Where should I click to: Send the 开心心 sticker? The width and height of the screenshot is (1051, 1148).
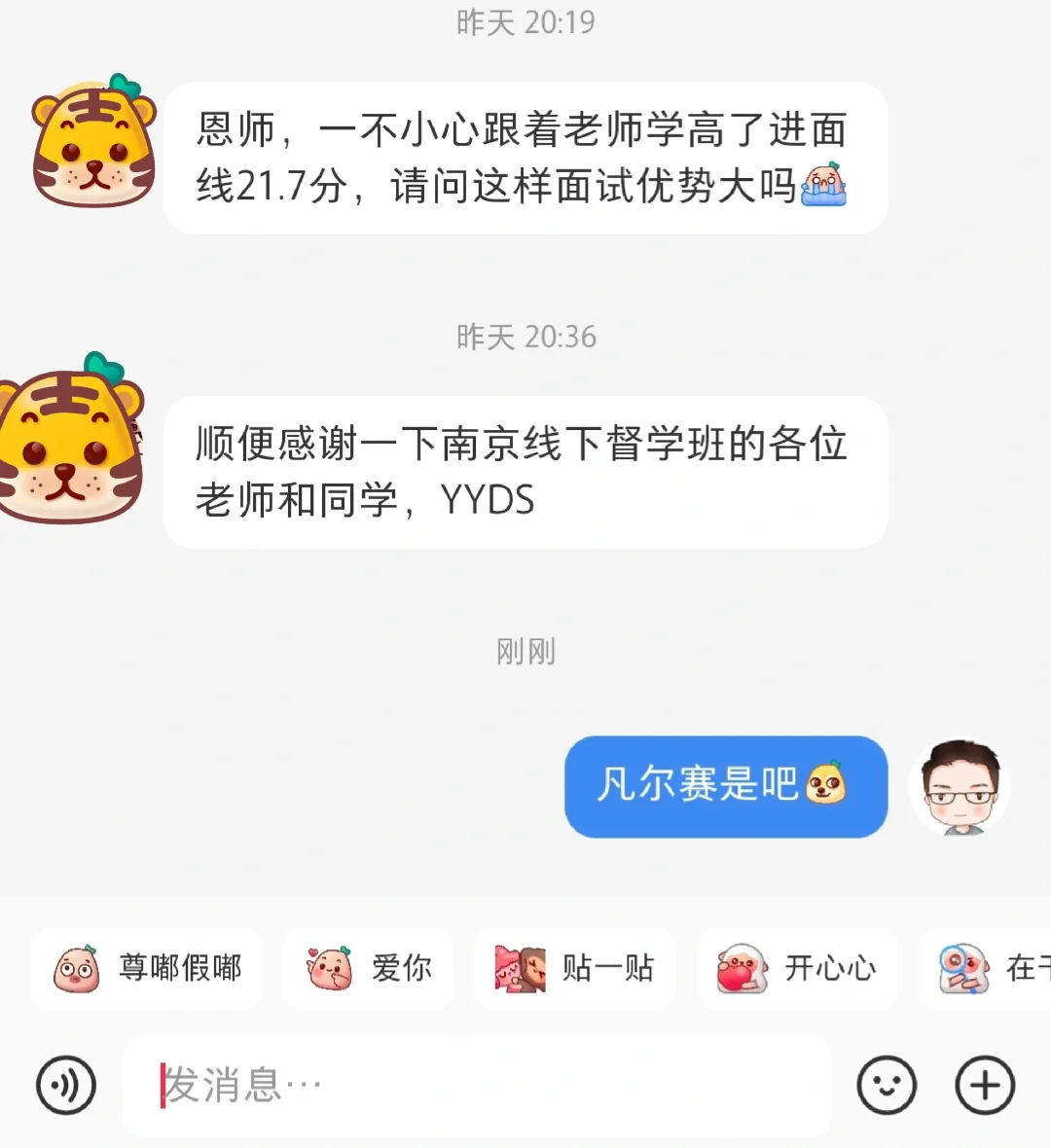(796, 969)
